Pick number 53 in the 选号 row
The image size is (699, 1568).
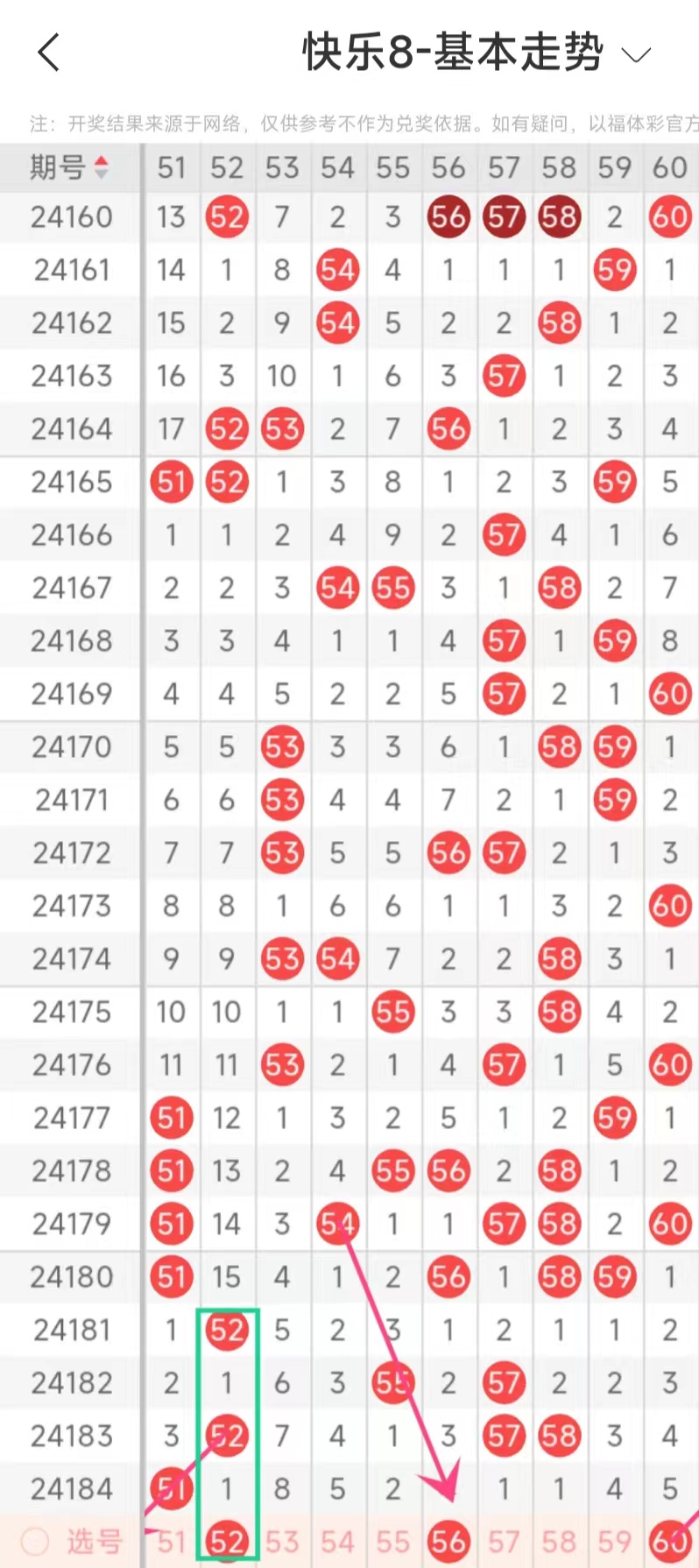[x=282, y=1542]
